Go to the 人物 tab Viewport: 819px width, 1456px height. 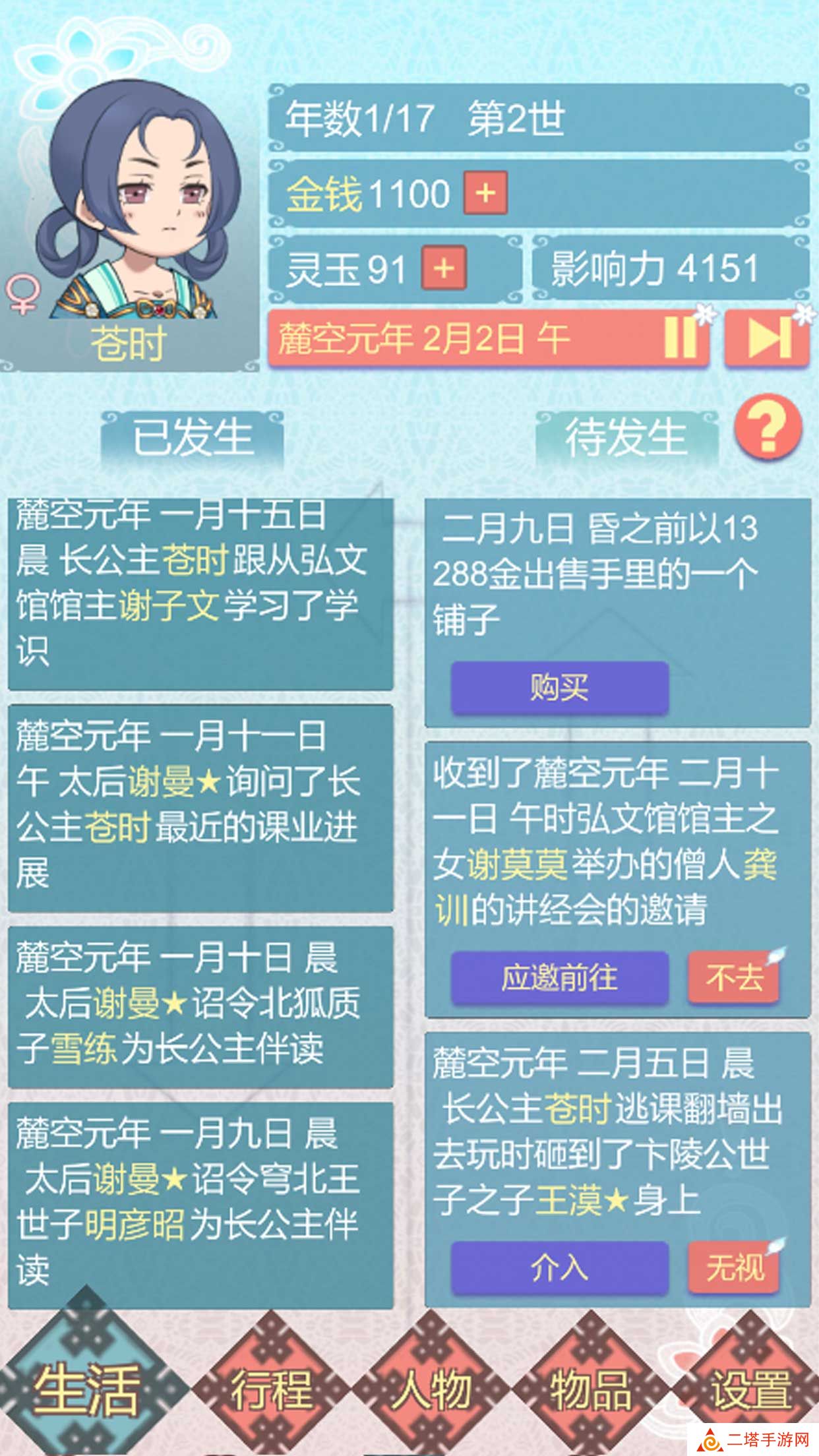click(x=432, y=1390)
